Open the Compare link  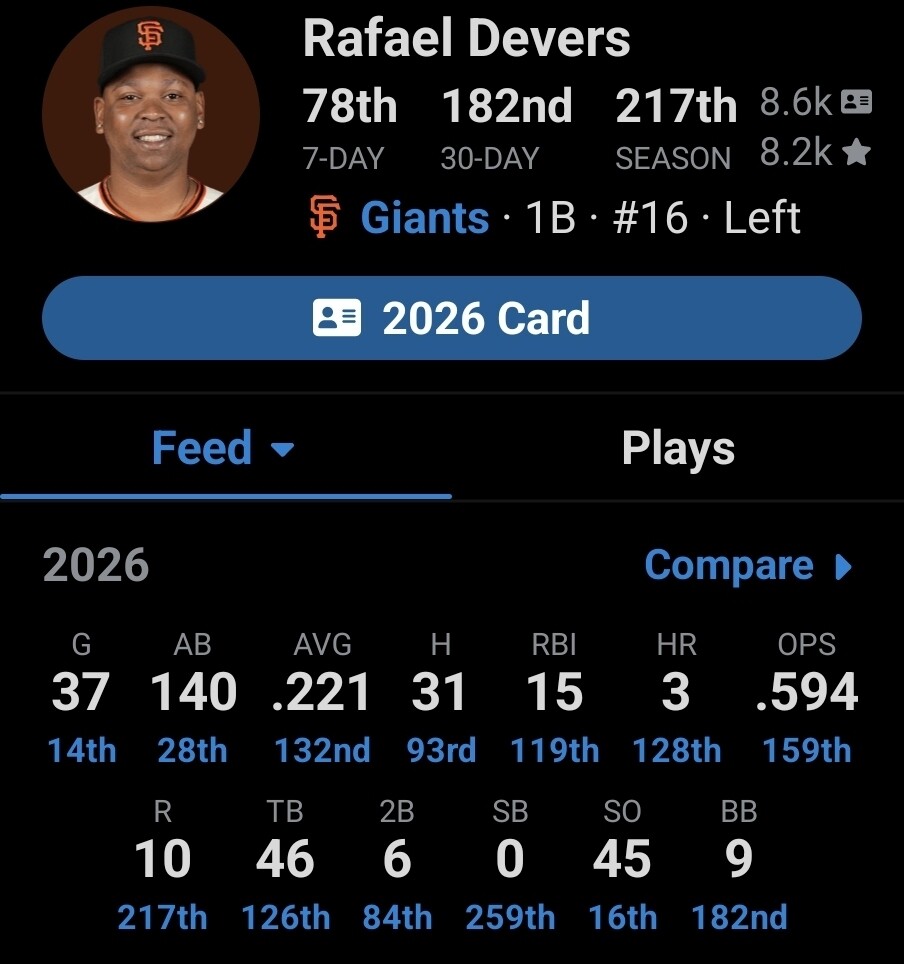(748, 565)
